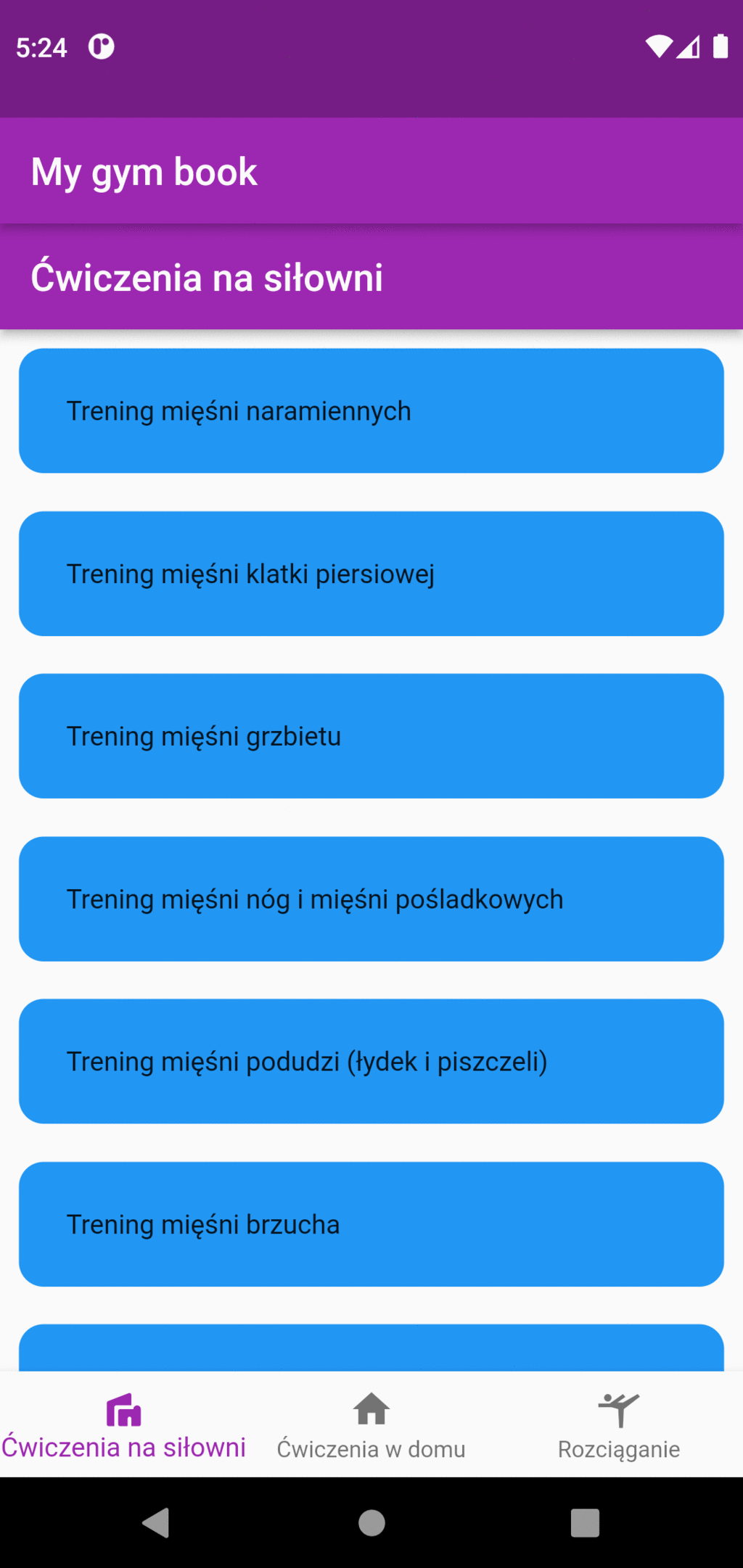This screenshot has height=1568, width=743.
Task: Go to the home screen
Action: coord(371,1523)
